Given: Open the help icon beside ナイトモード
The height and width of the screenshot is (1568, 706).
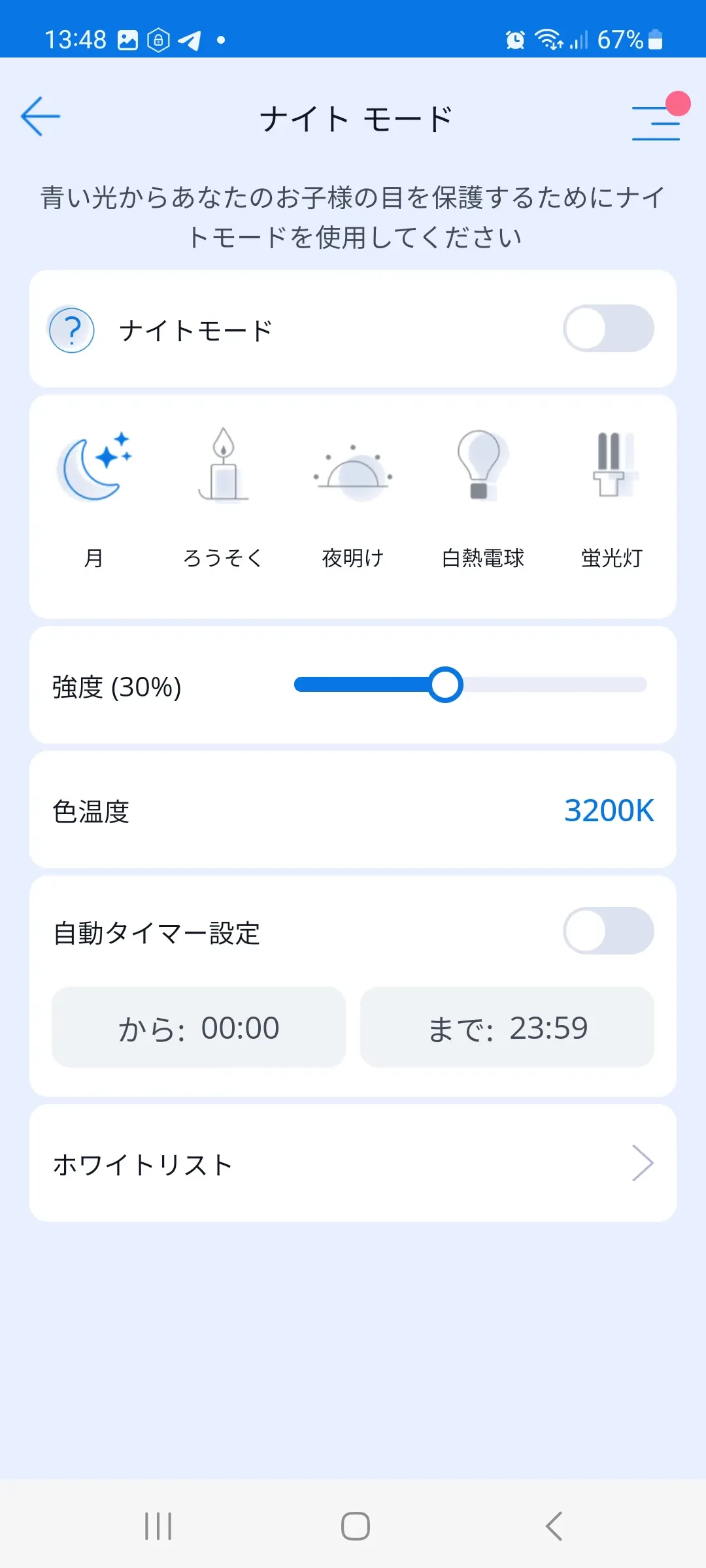Looking at the screenshot, I should point(72,331).
